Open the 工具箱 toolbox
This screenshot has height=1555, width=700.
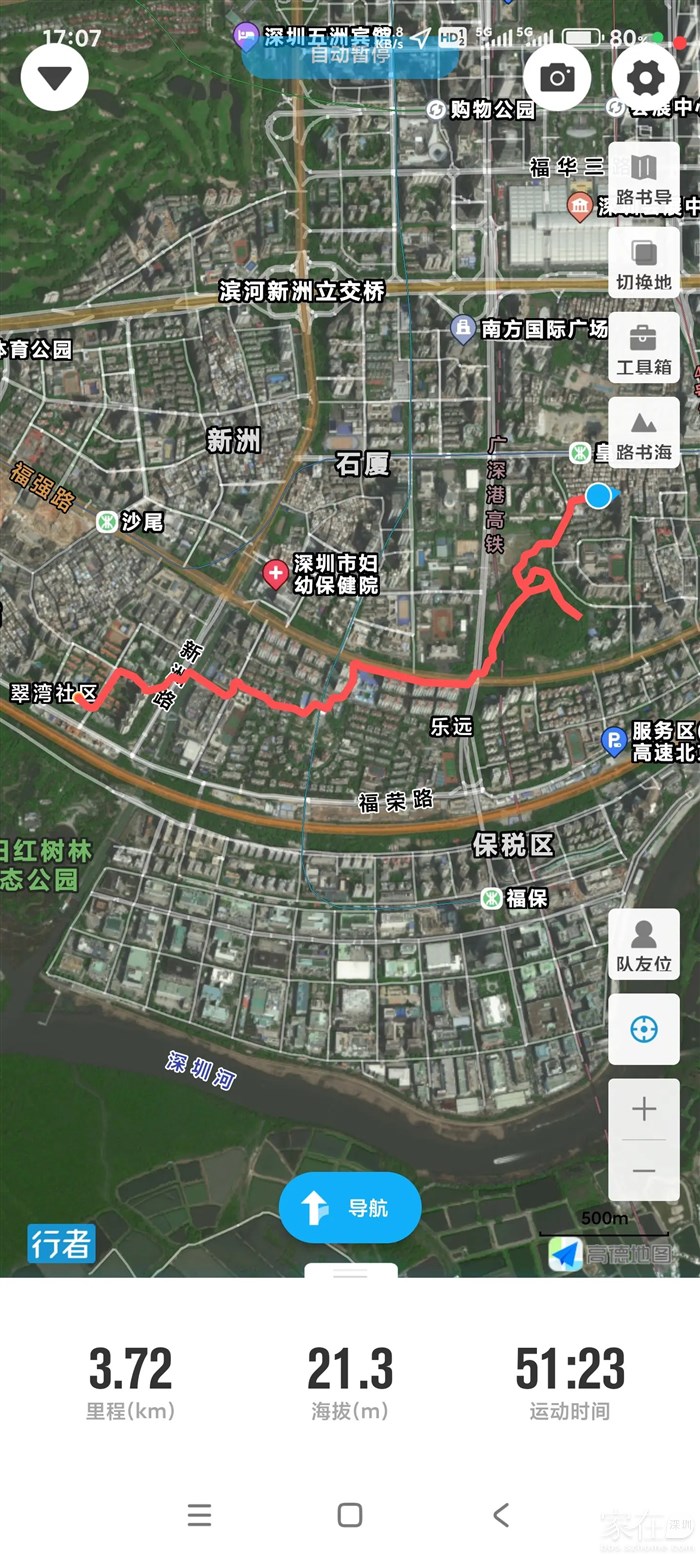coord(643,347)
